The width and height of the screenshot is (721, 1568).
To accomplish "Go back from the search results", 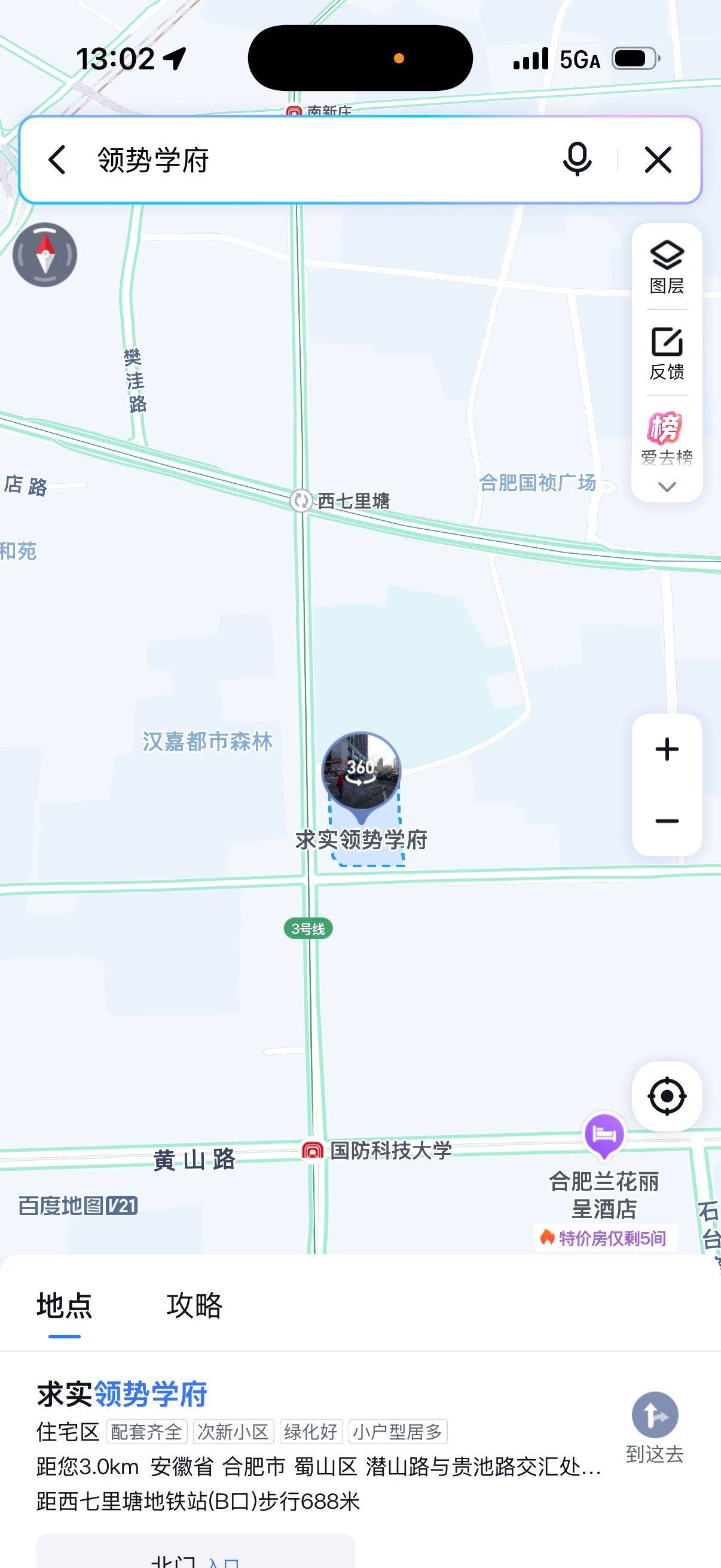I will click(x=57, y=160).
